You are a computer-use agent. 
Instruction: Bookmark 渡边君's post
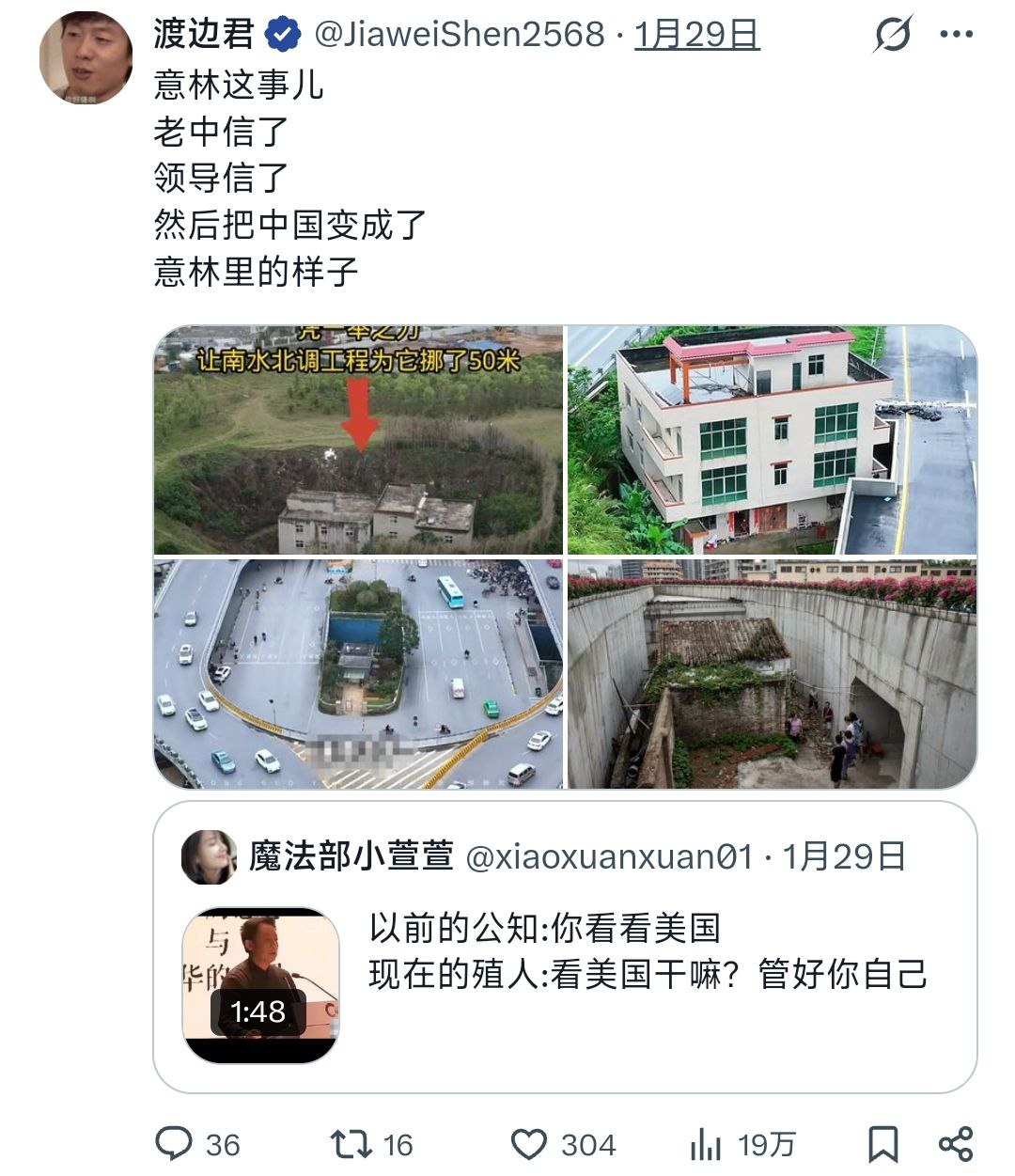pos(882,1144)
